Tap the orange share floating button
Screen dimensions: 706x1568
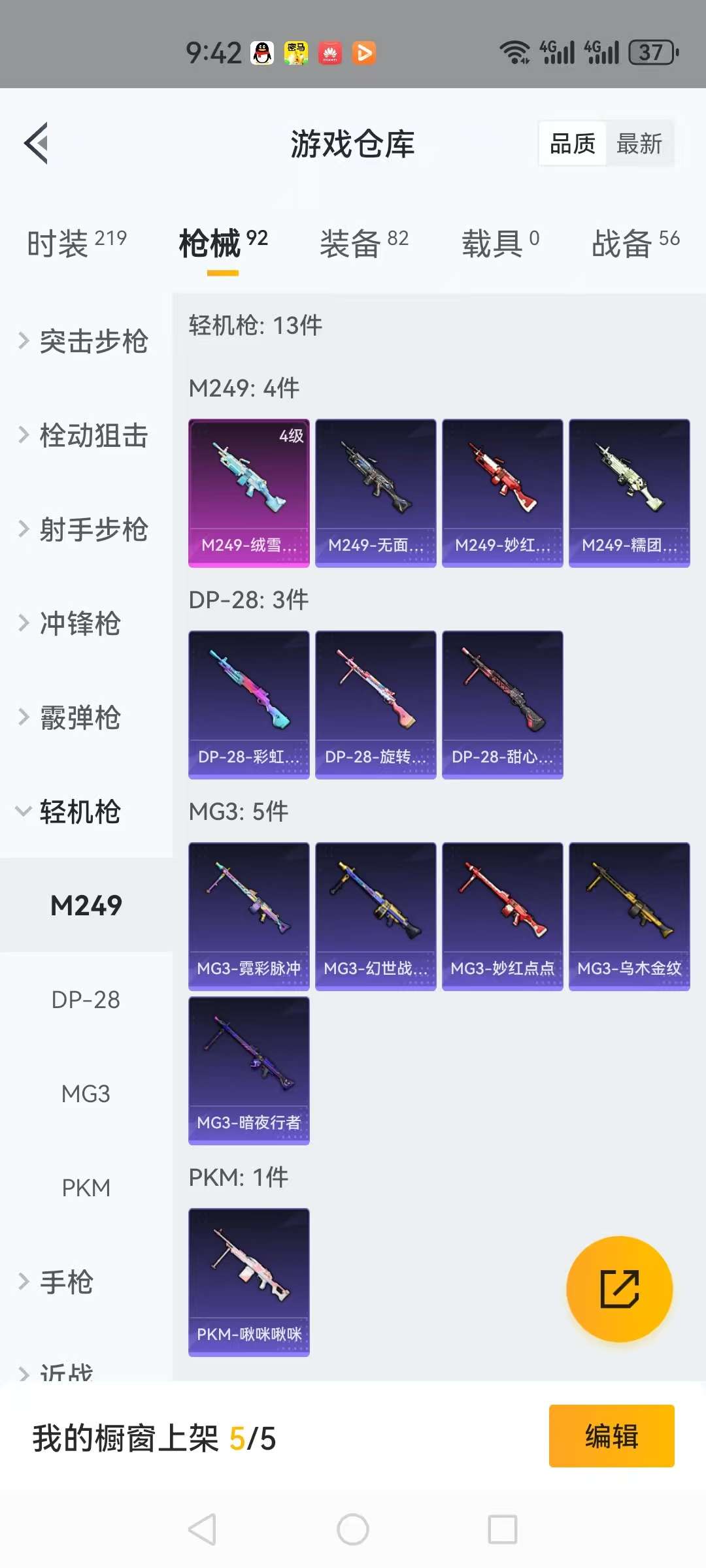(x=619, y=1288)
